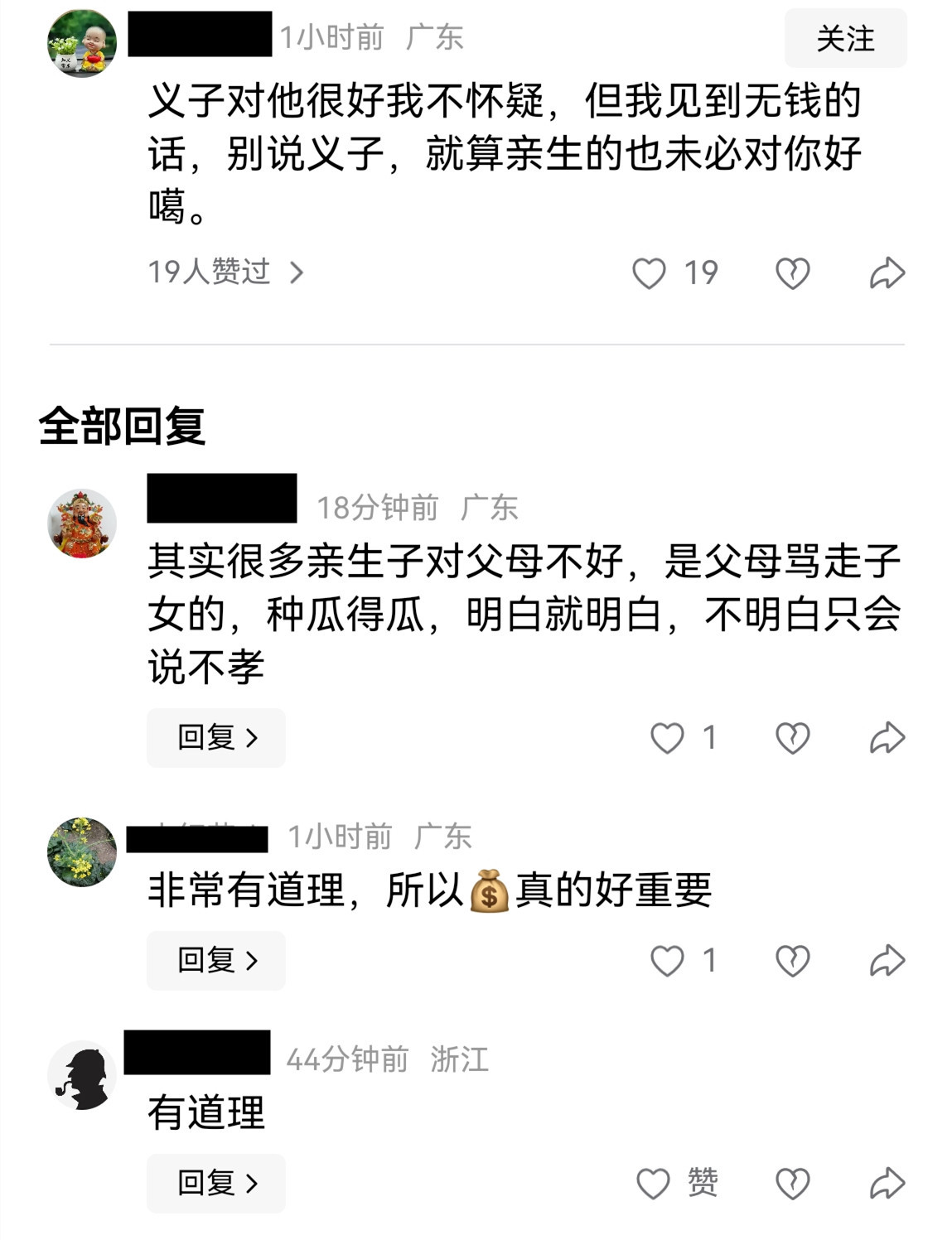Like the 种瓜得瓜 reply
This screenshot has width=952, height=1240.
(x=667, y=737)
